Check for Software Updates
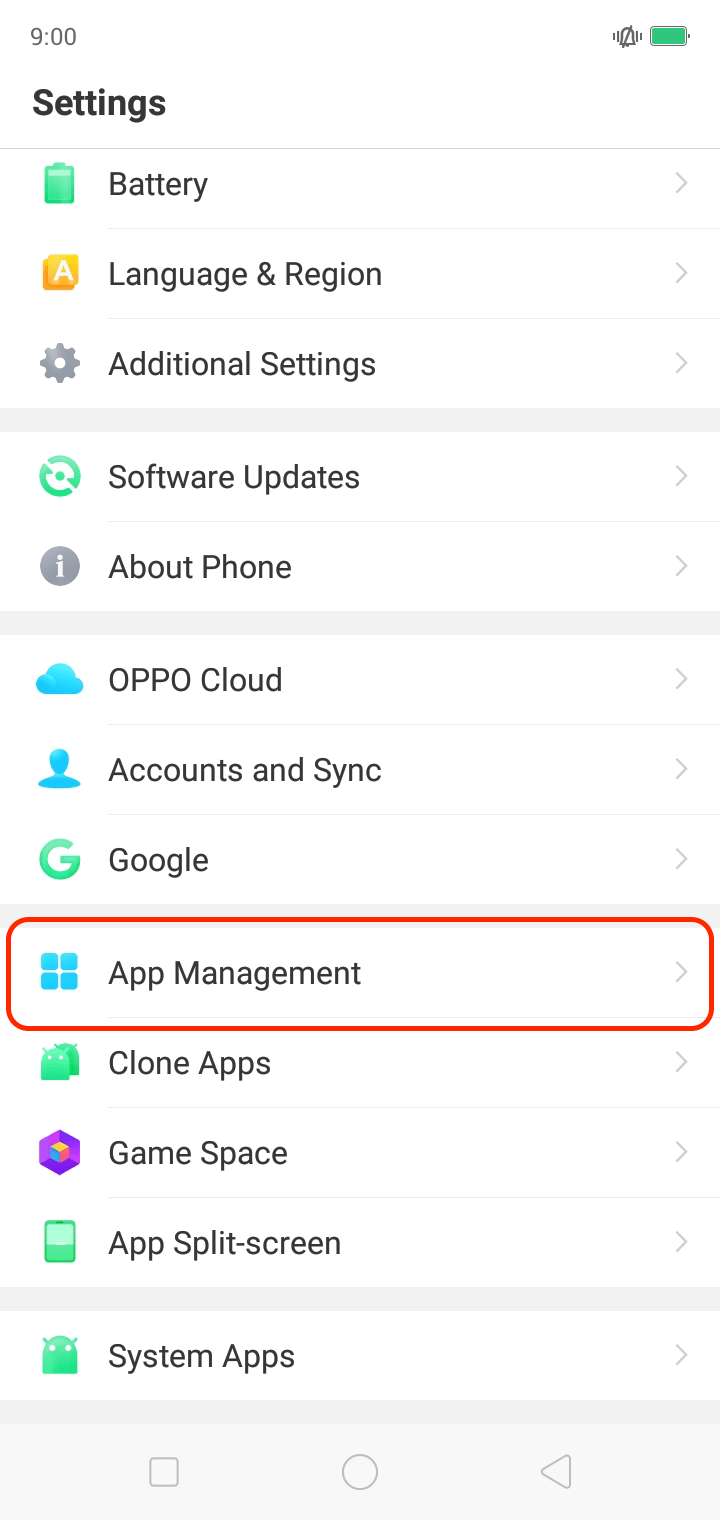 (x=360, y=477)
